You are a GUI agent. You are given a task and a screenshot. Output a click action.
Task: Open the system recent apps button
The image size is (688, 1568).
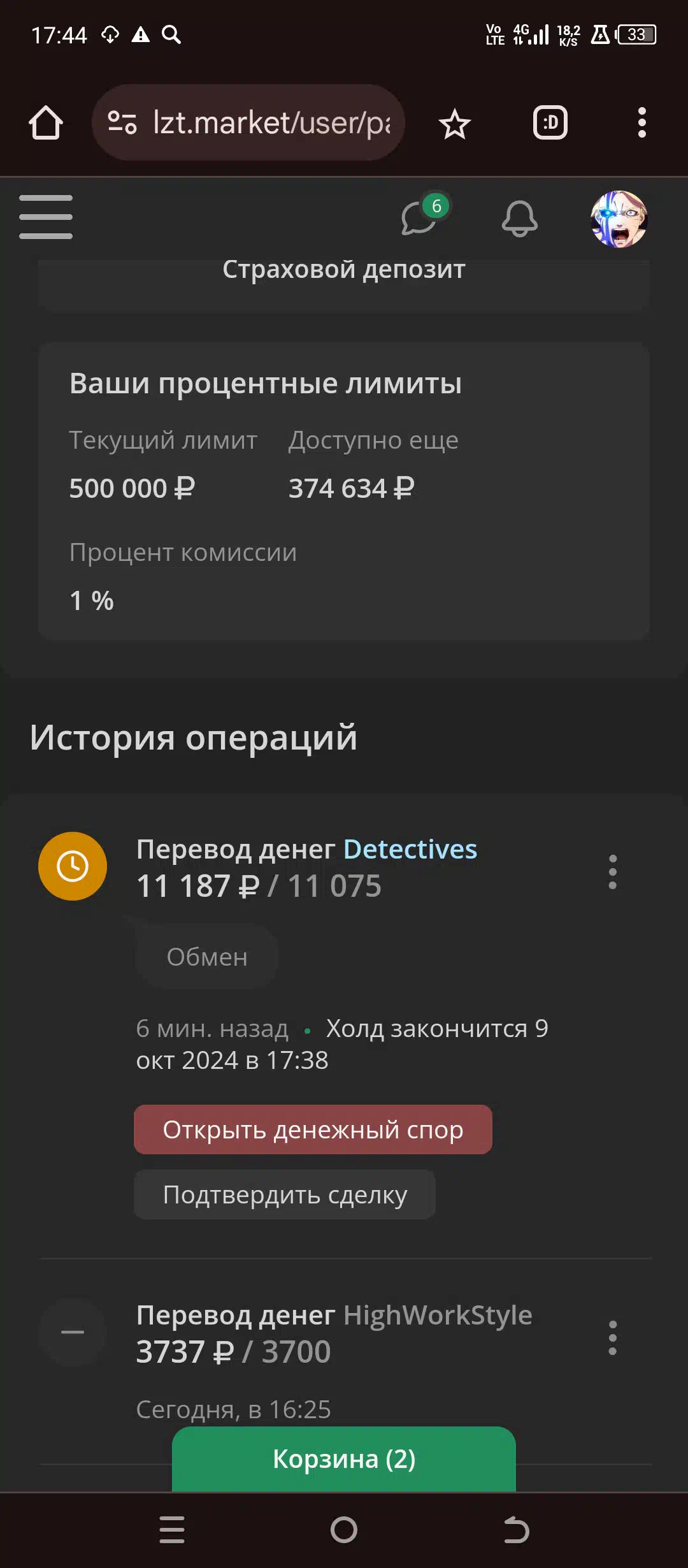pyautogui.click(x=172, y=1530)
